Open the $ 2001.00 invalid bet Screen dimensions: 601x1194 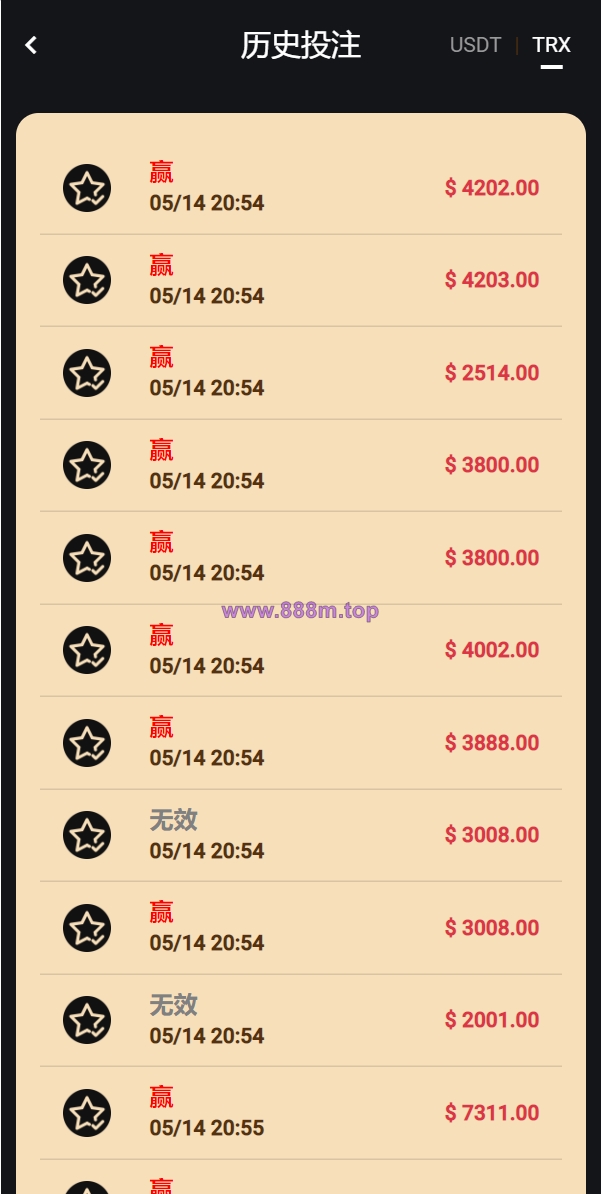point(301,1020)
